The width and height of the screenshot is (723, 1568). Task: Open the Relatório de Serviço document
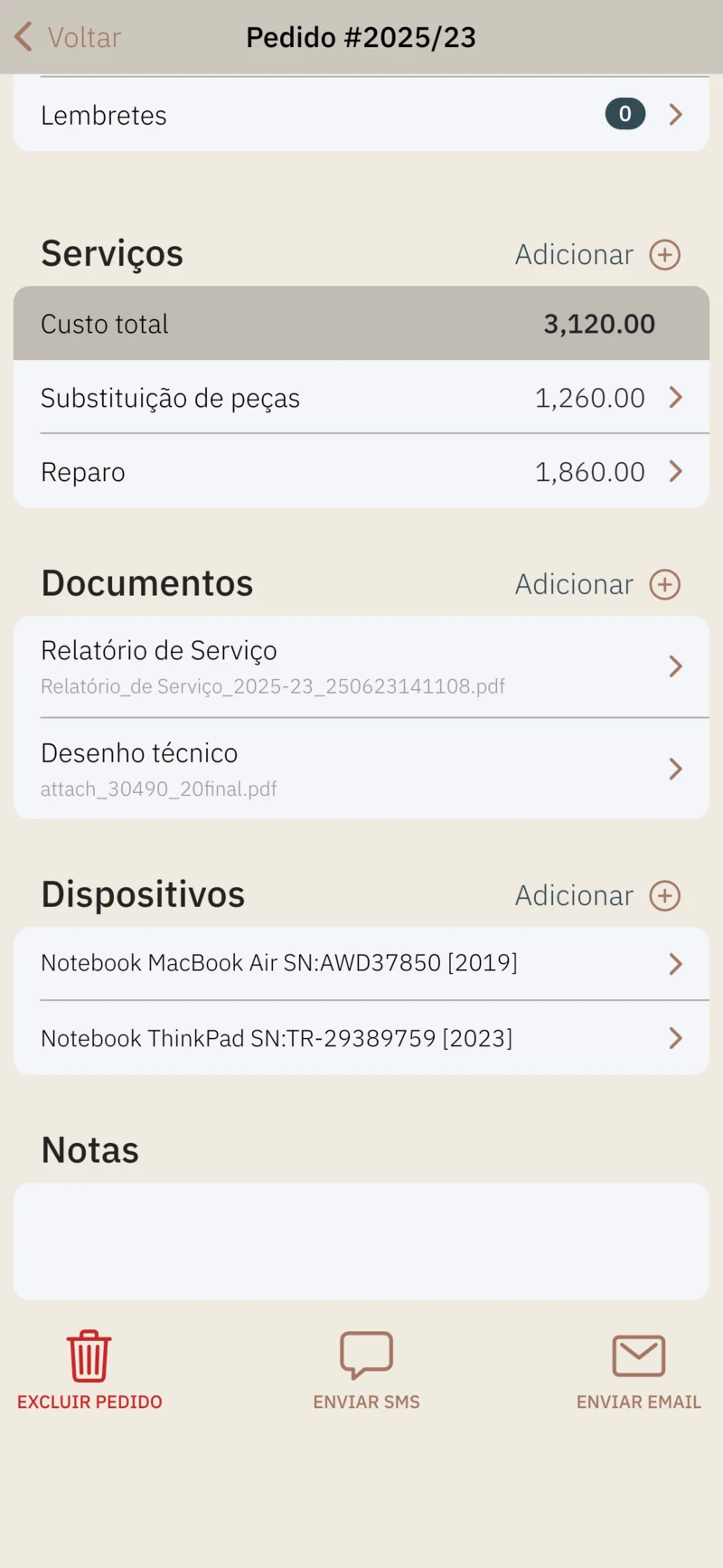pos(361,667)
